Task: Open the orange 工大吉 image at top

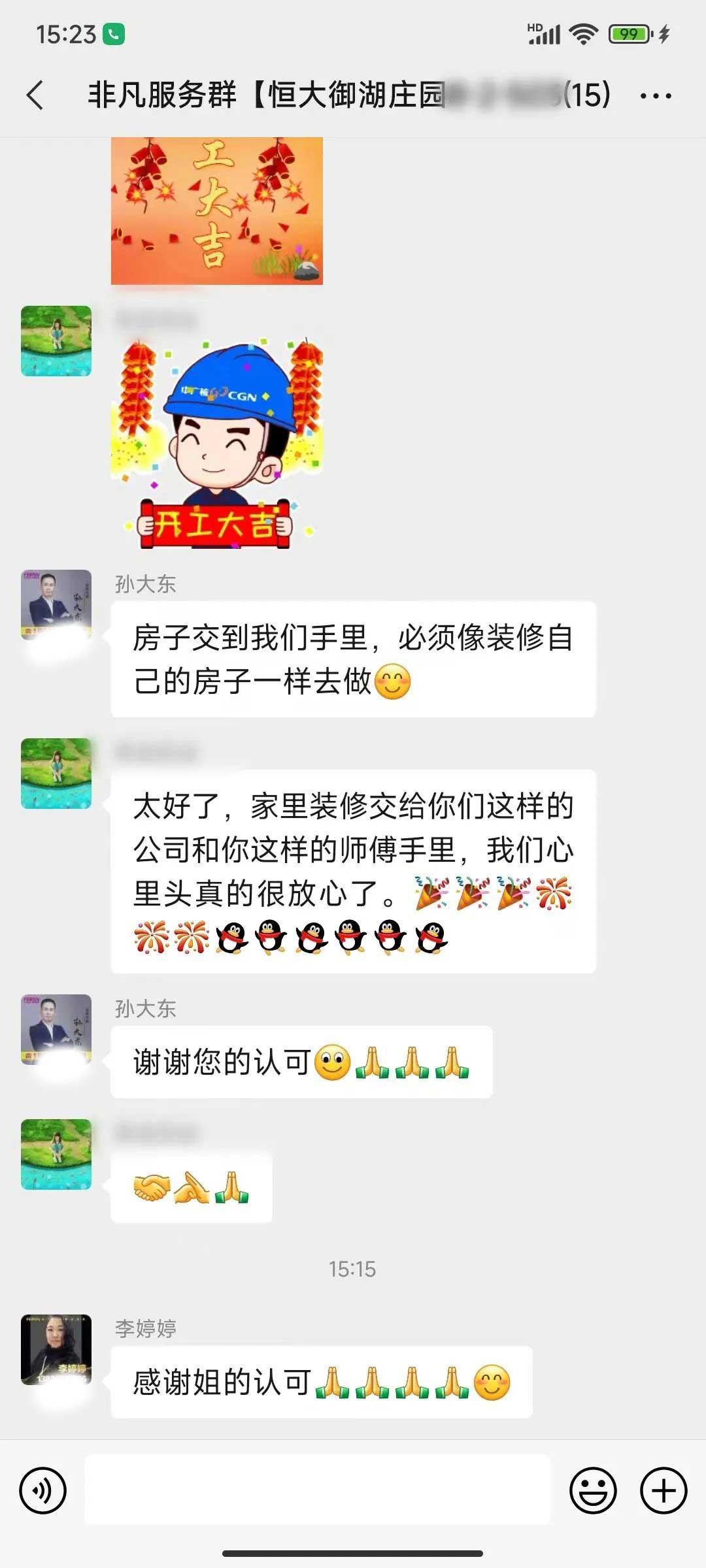Action: 216,210
